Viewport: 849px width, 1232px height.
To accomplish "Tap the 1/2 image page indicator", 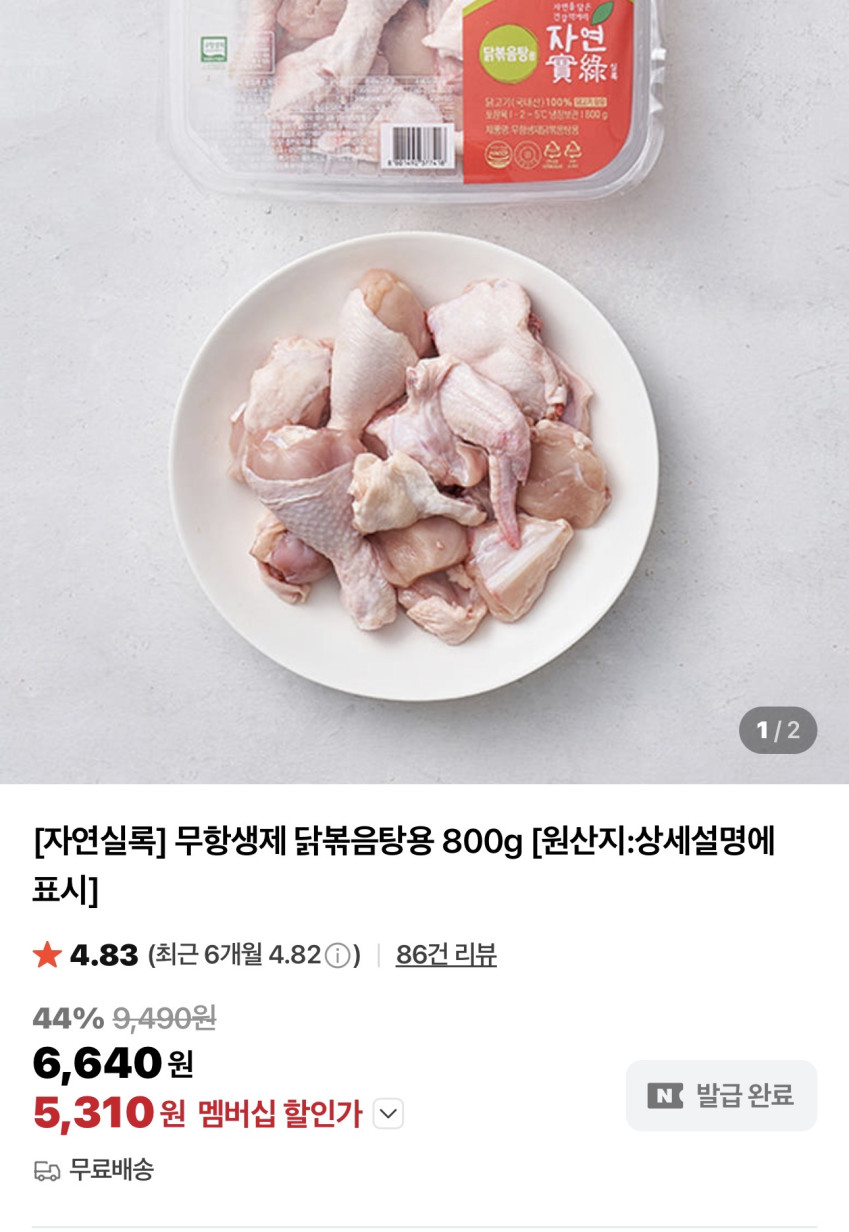I will point(777,730).
